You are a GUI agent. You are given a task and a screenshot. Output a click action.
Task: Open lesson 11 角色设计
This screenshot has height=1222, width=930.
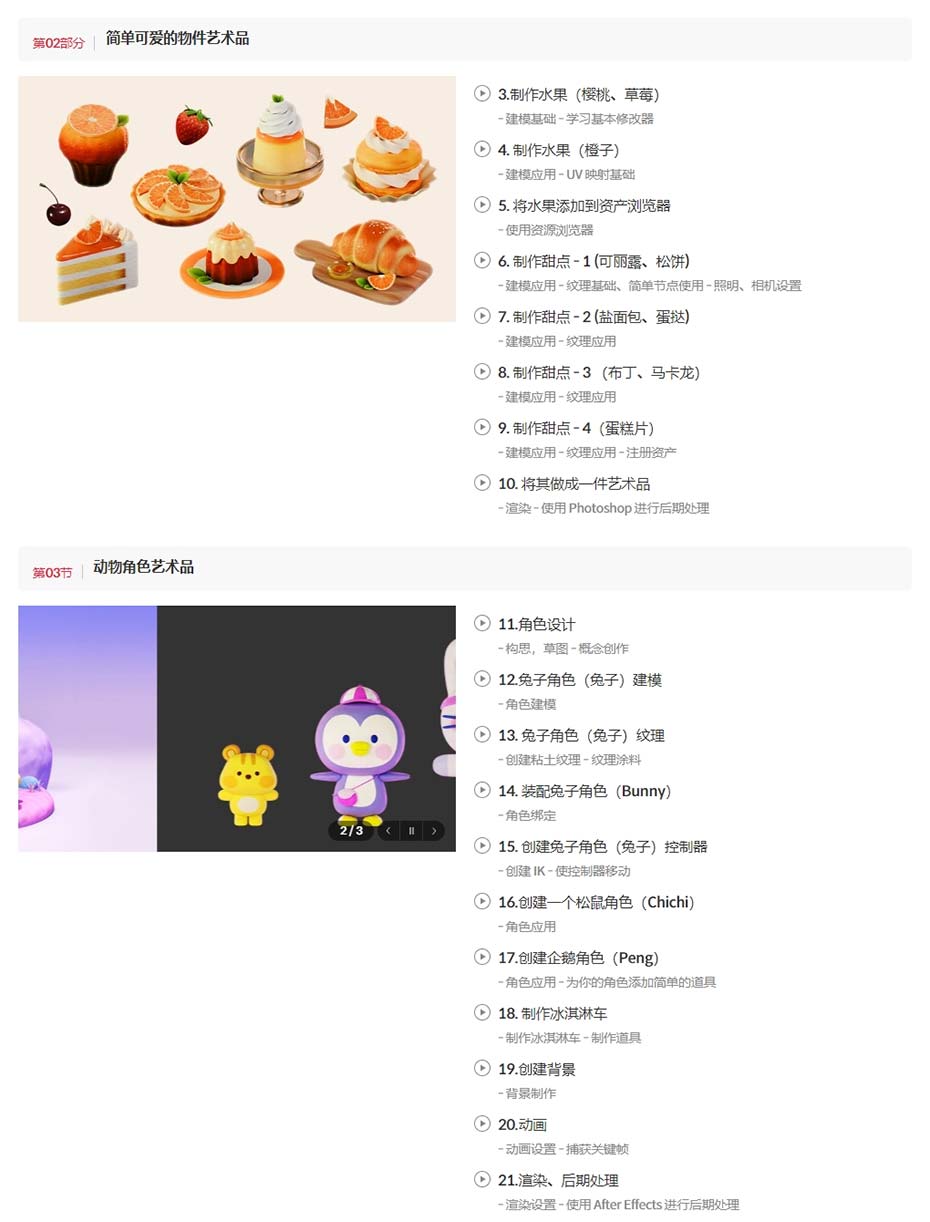[537, 625]
